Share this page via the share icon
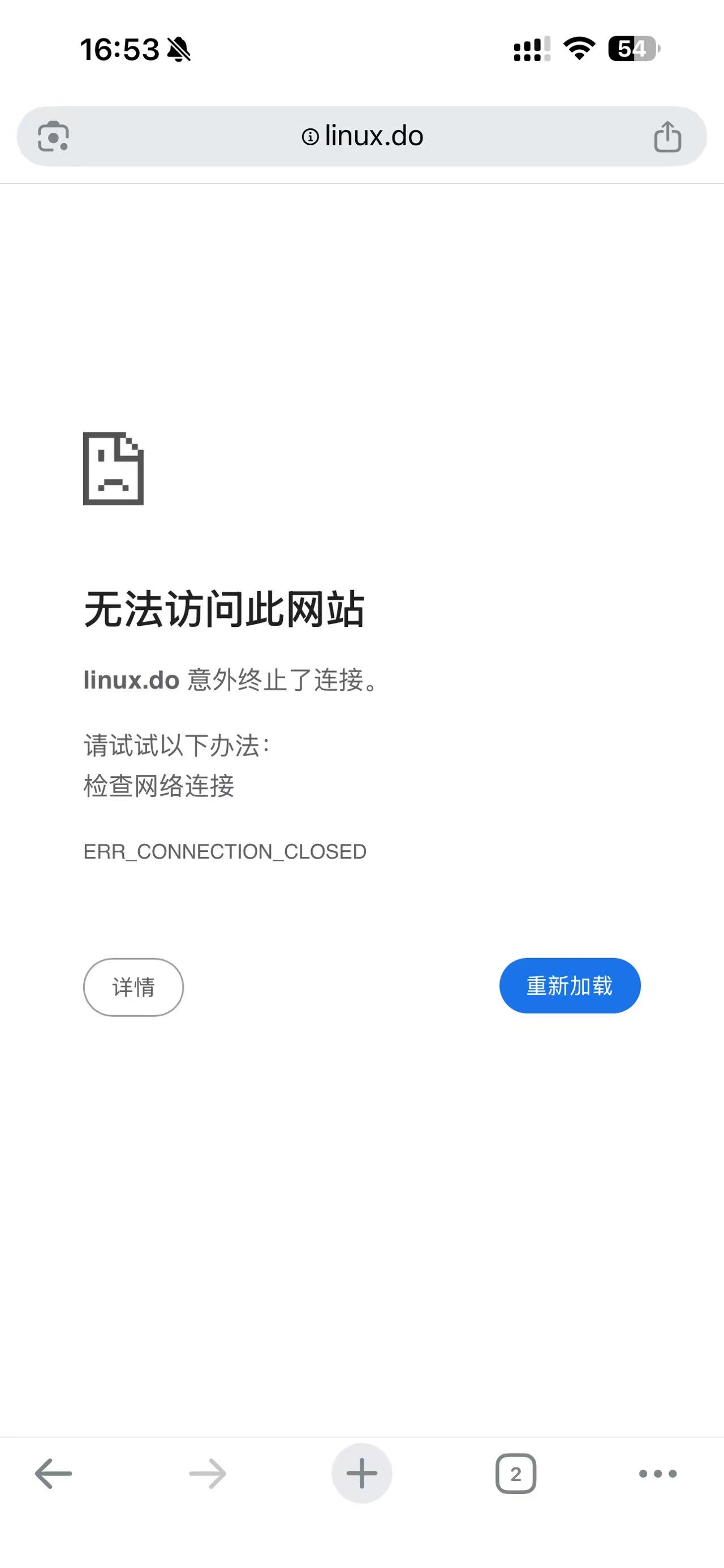The width and height of the screenshot is (724, 1568). [667, 136]
